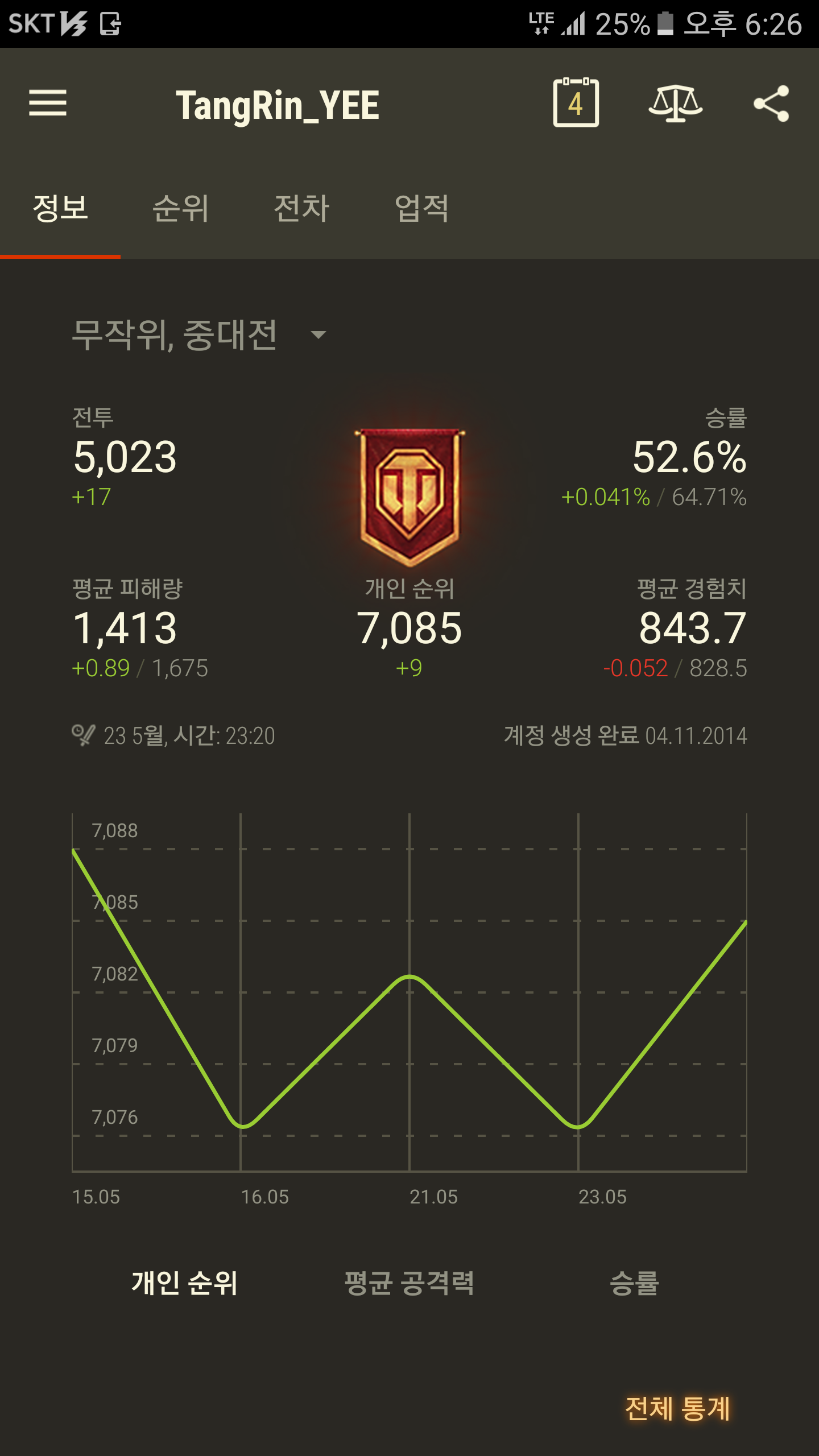Share TangRin_YEE's player stats
The width and height of the screenshot is (819, 1456).
pos(771,104)
